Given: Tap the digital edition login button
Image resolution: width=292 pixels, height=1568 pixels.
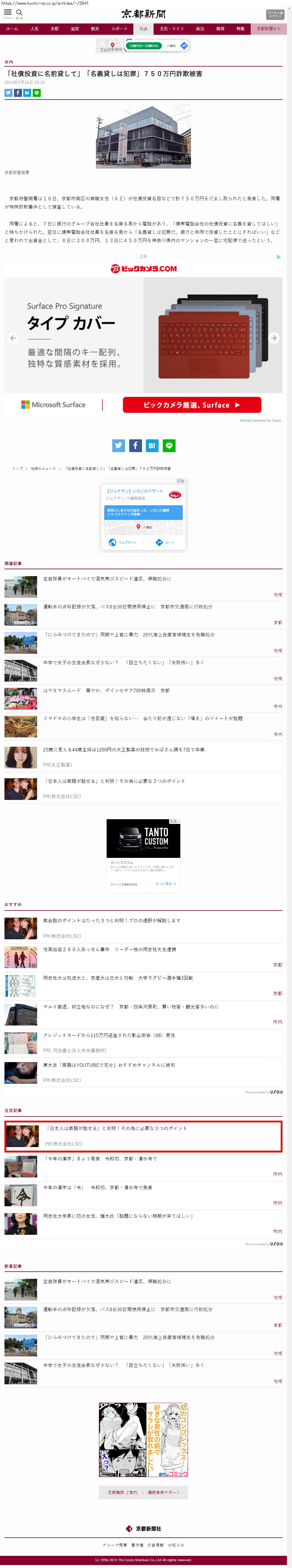Looking at the screenshot, I should pos(275,14).
